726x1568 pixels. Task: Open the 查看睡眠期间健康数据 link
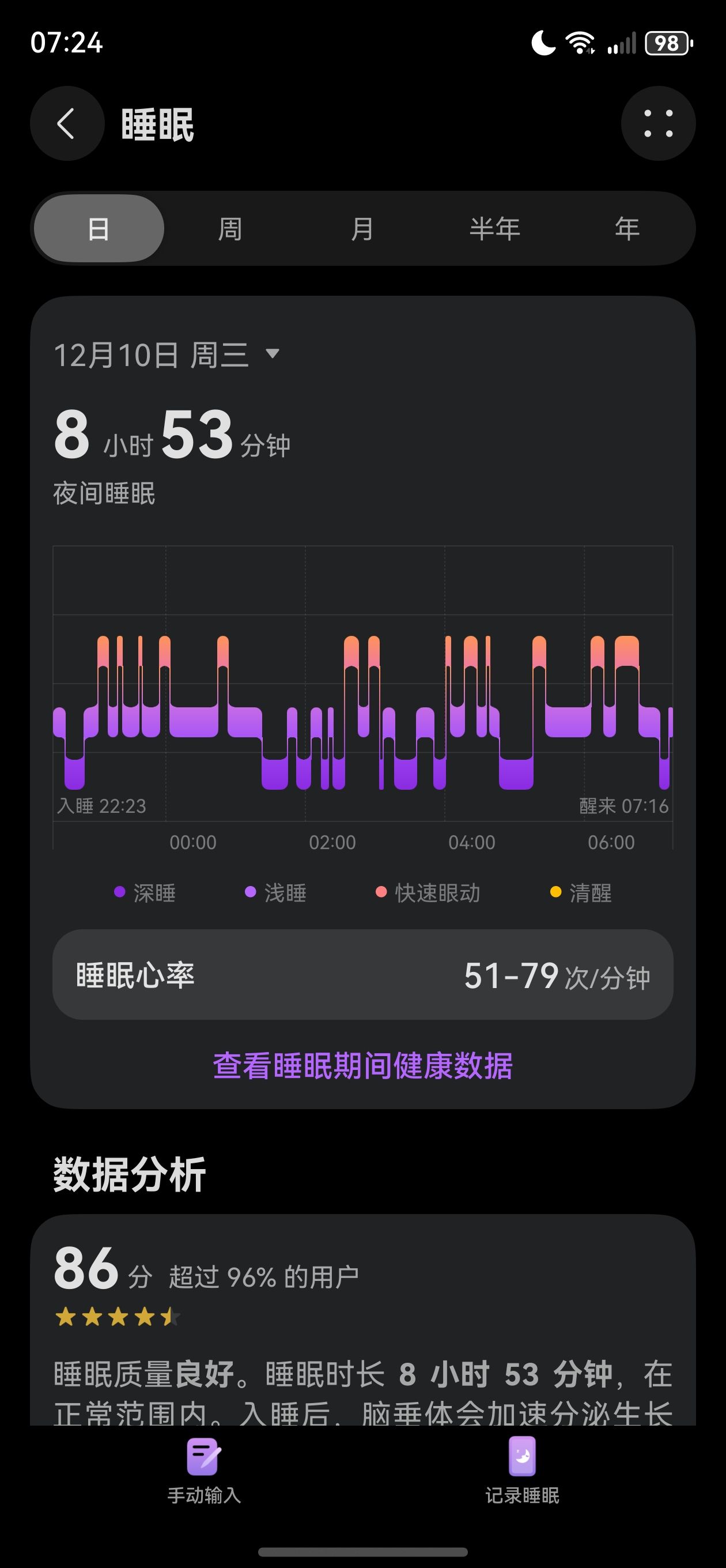pyautogui.click(x=362, y=1066)
